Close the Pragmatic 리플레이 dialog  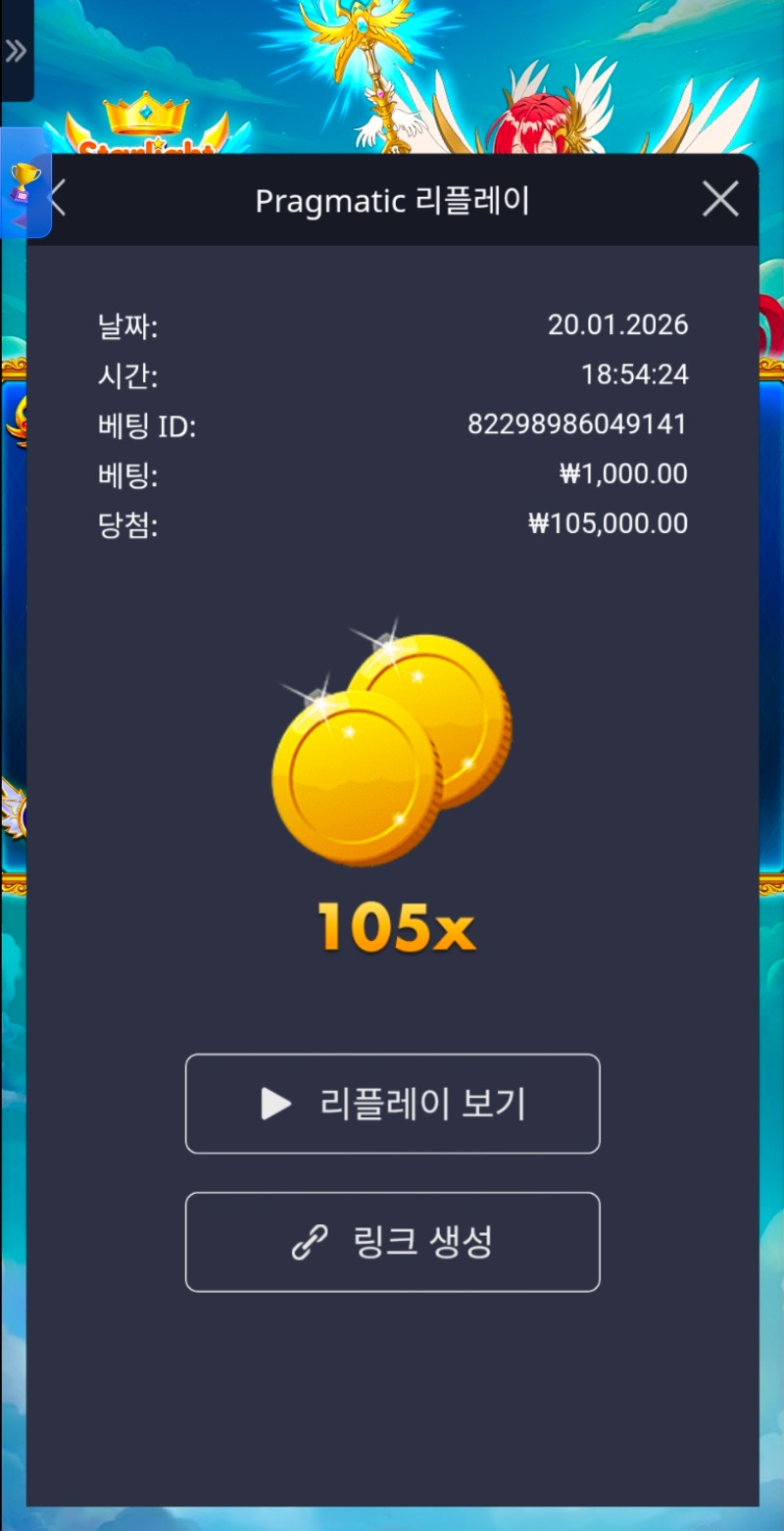(x=720, y=200)
